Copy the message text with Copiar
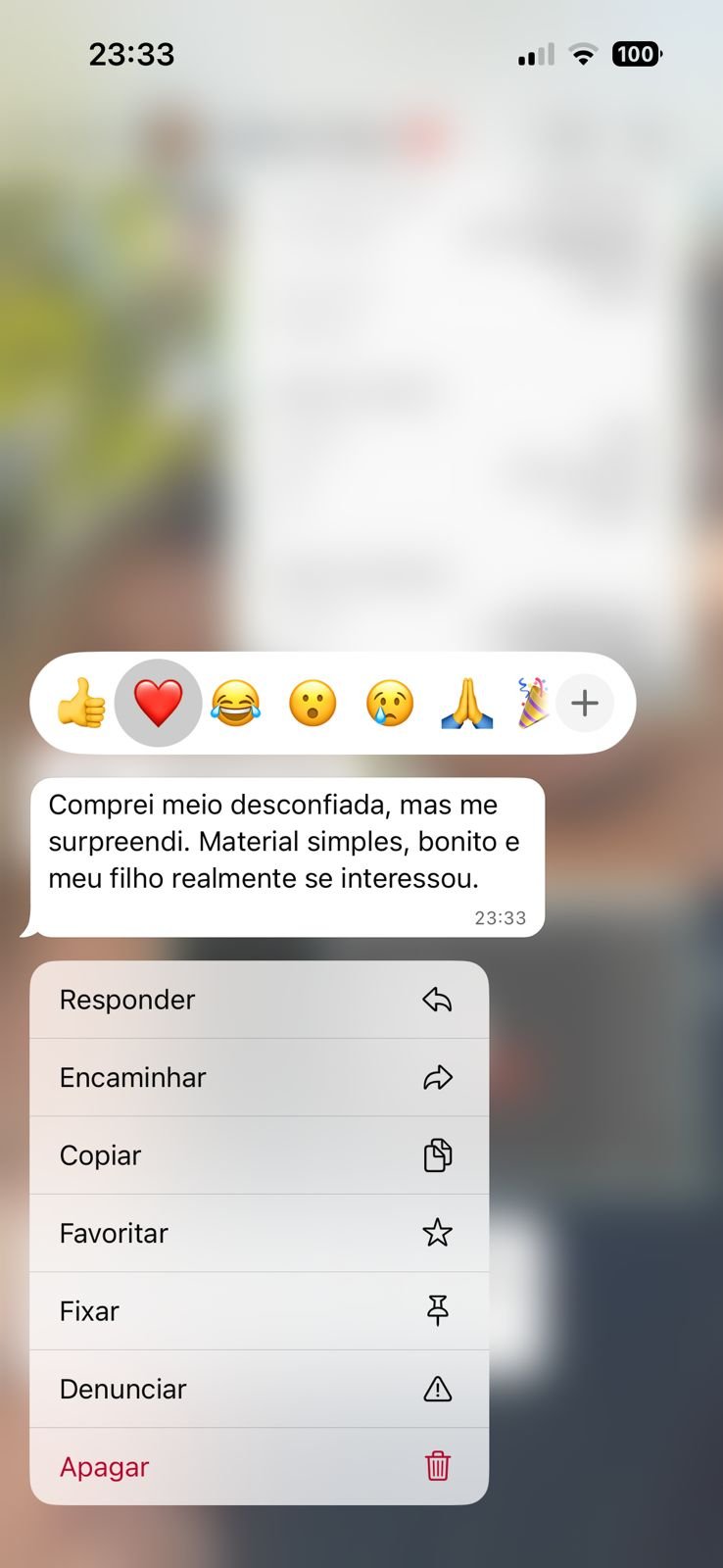This screenshot has width=723, height=1568. pyautogui.click(x=259, y=1155)
